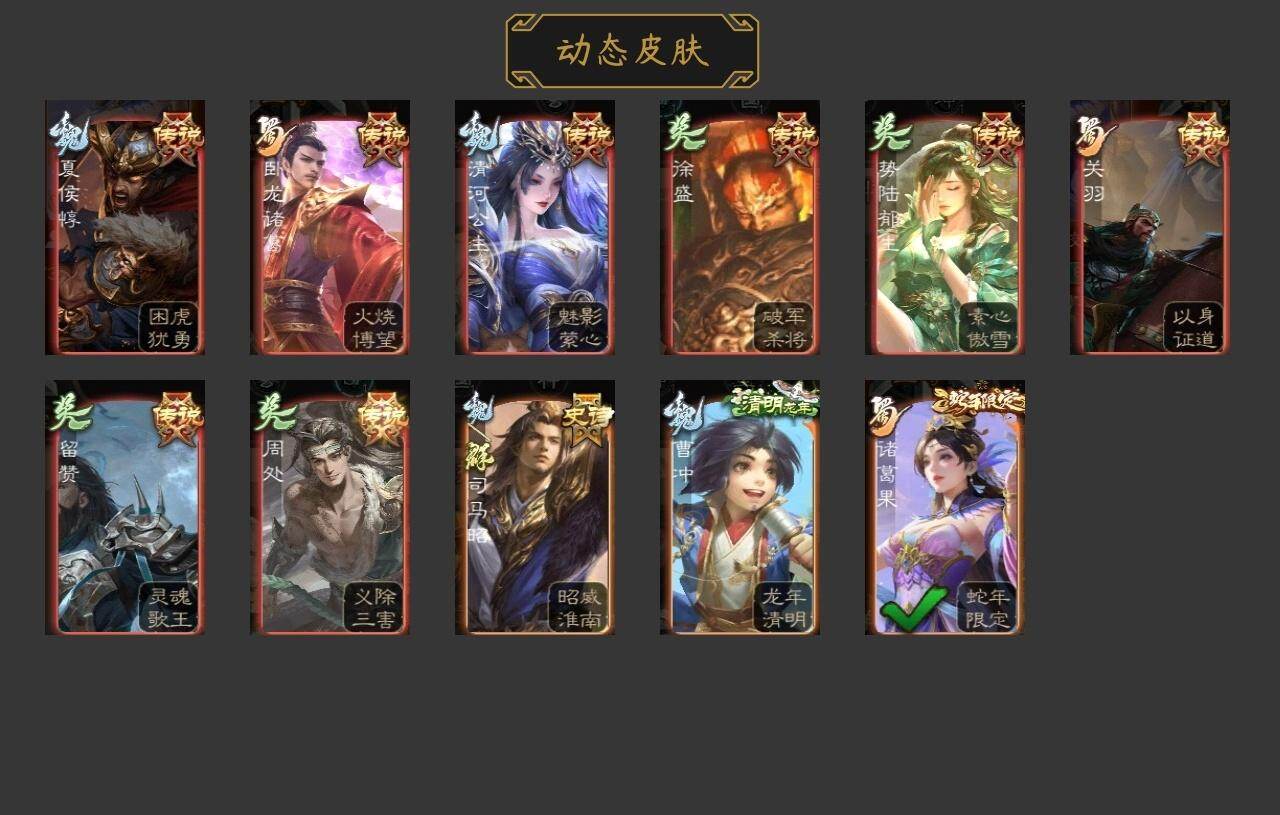
Task: Choose the 卧龙诸葛 火烧博望 skin
Action: pos(330,228)
